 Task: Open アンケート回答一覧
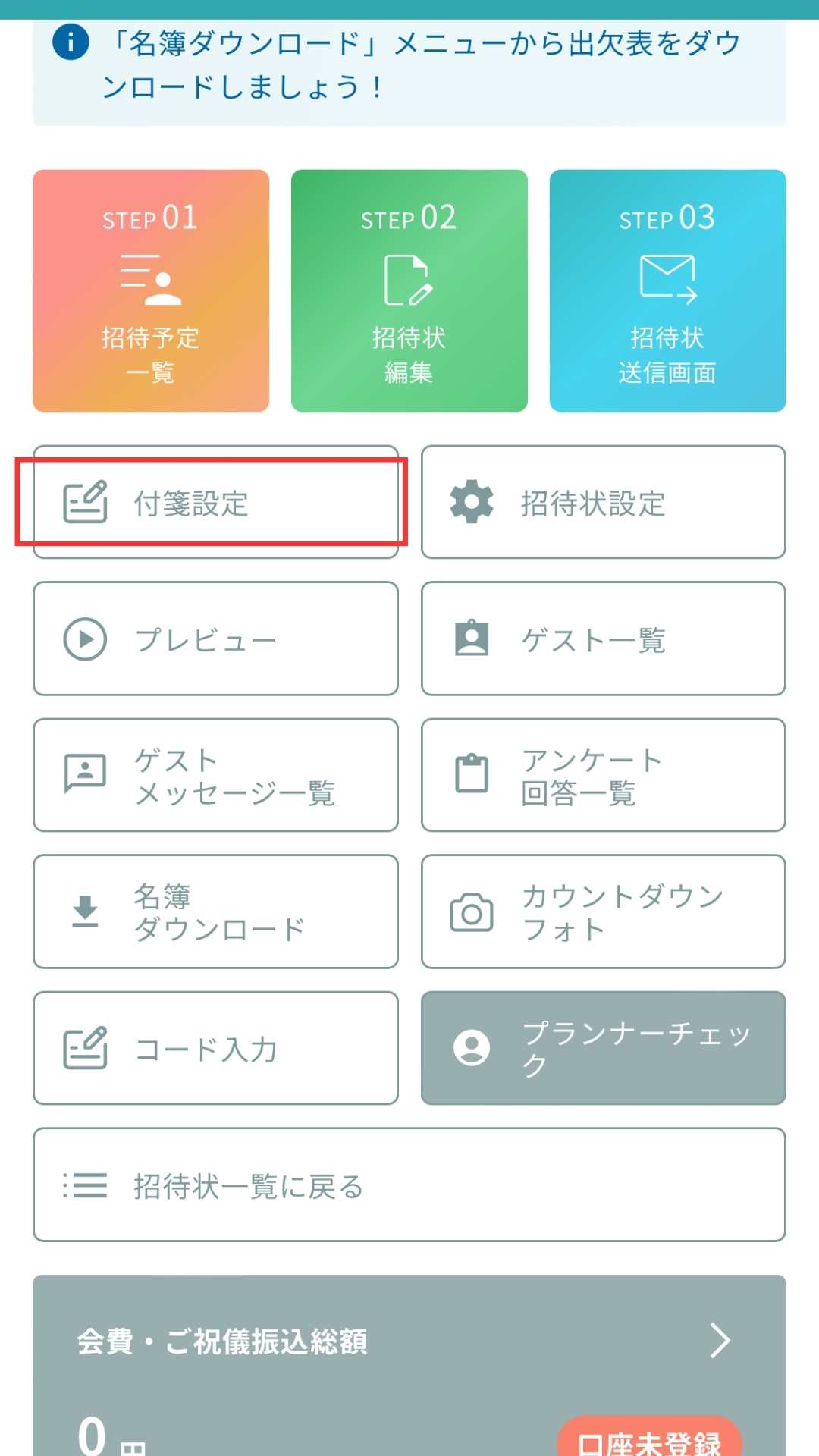603,776
